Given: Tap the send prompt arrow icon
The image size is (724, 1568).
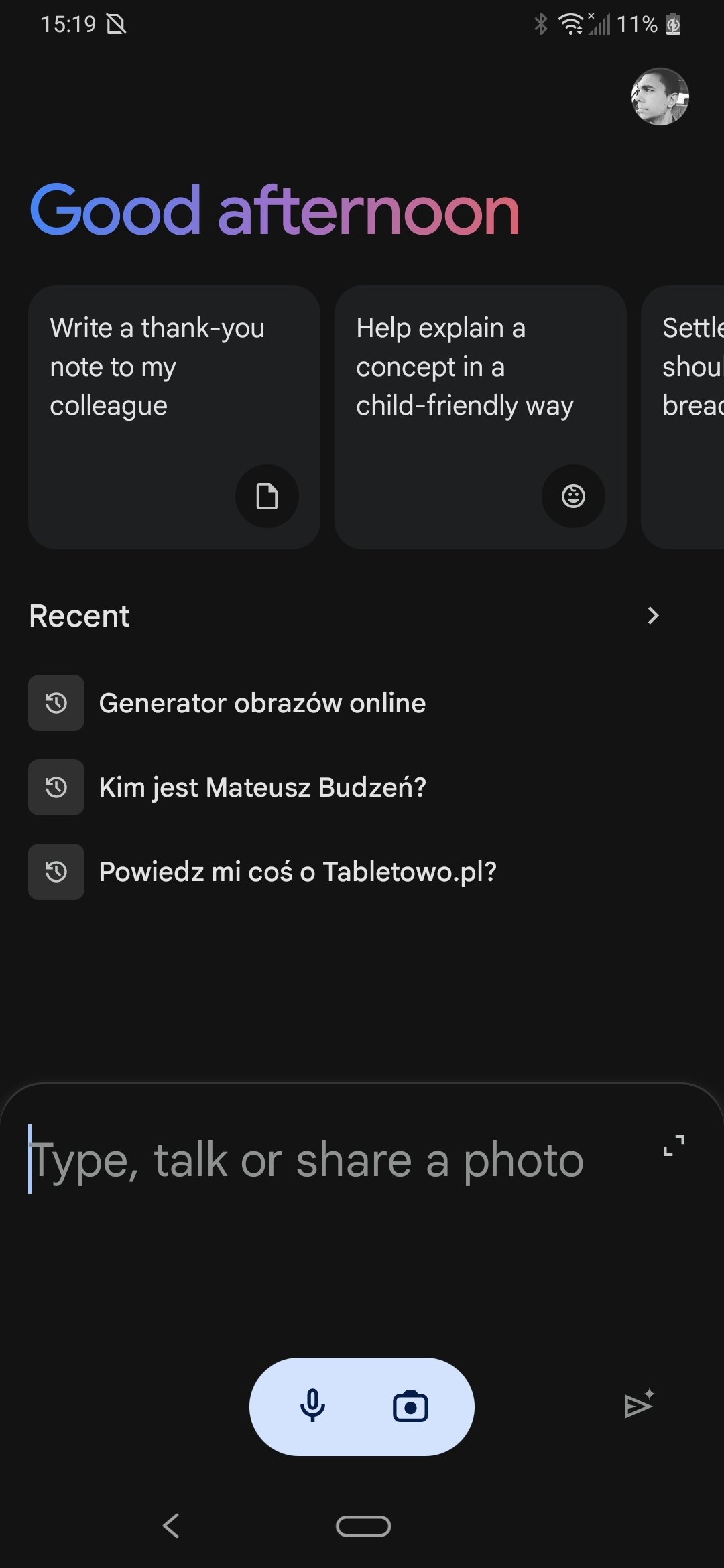Looking at the screenshot, I should tap(639, 1404).
